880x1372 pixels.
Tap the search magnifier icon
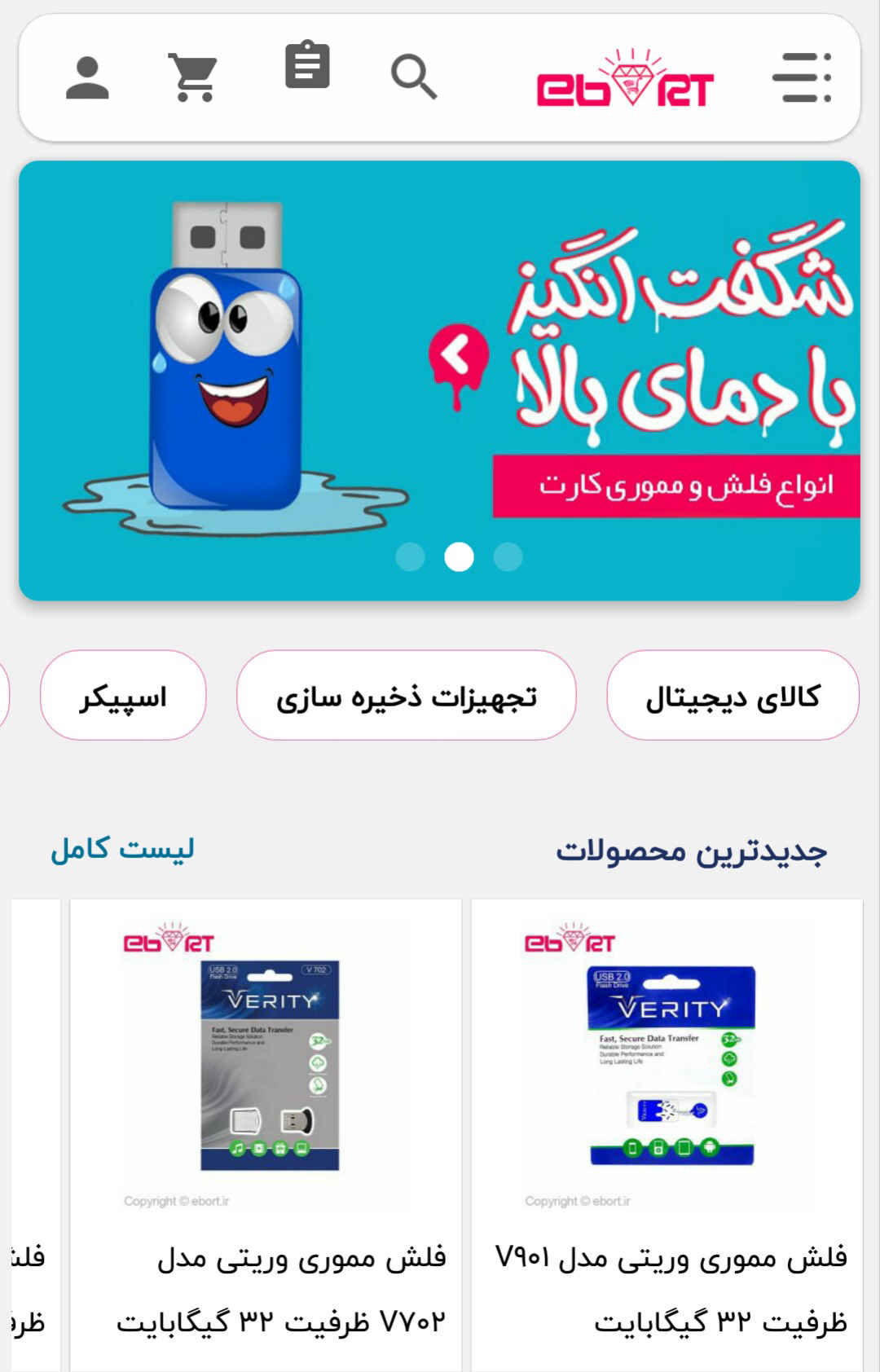(x=414, y=77)
